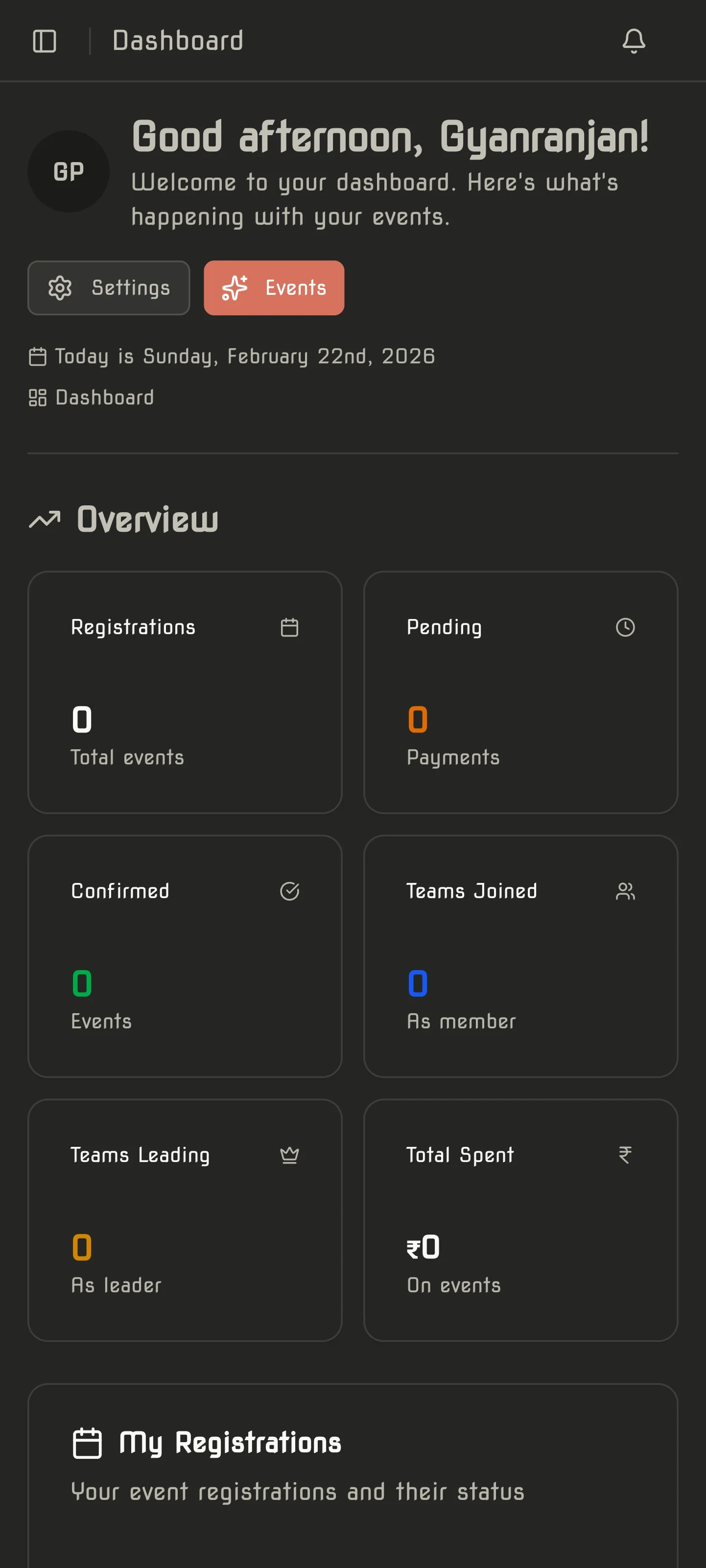Go to the Events page

click(x=274, y=288)
